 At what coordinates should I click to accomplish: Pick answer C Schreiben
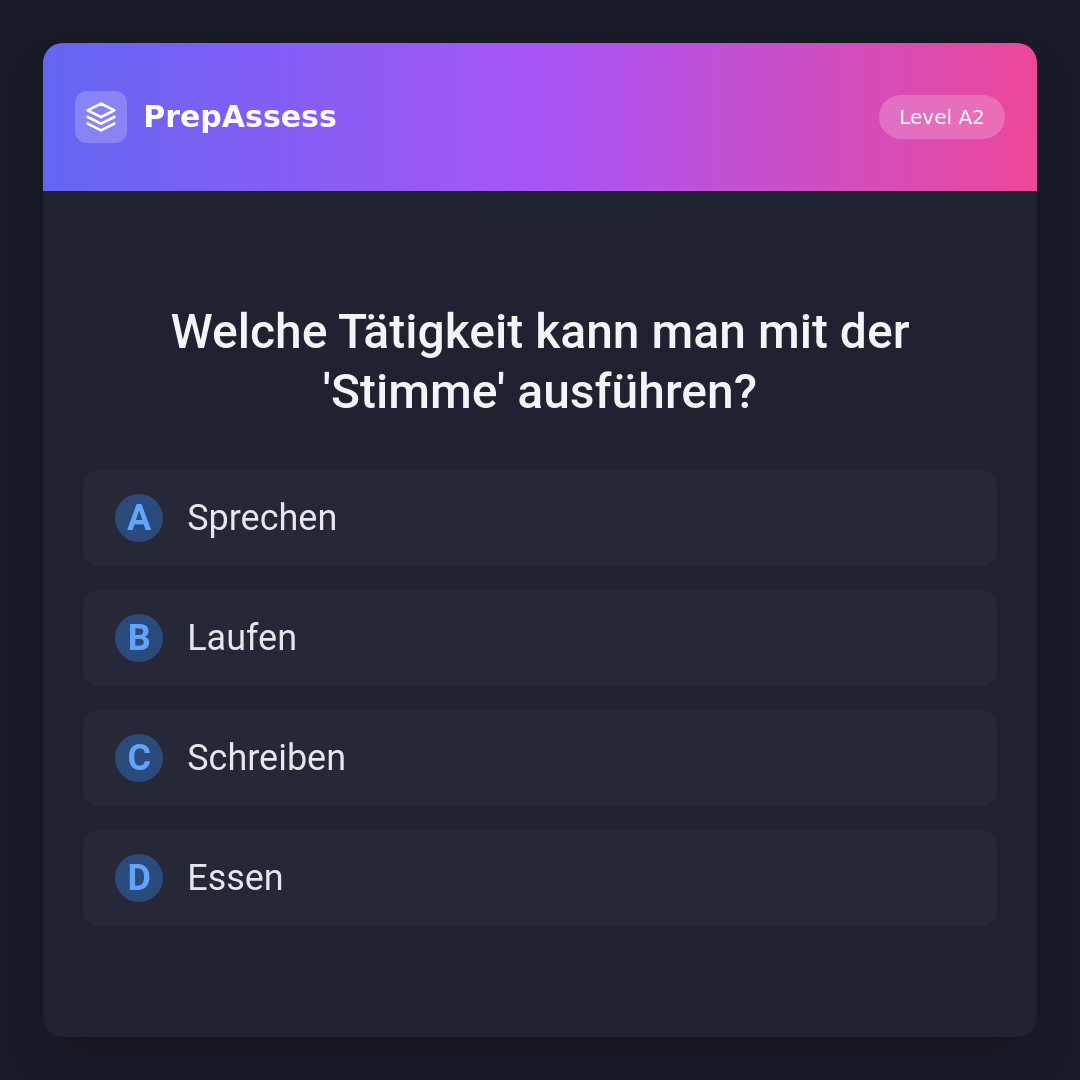540,758
